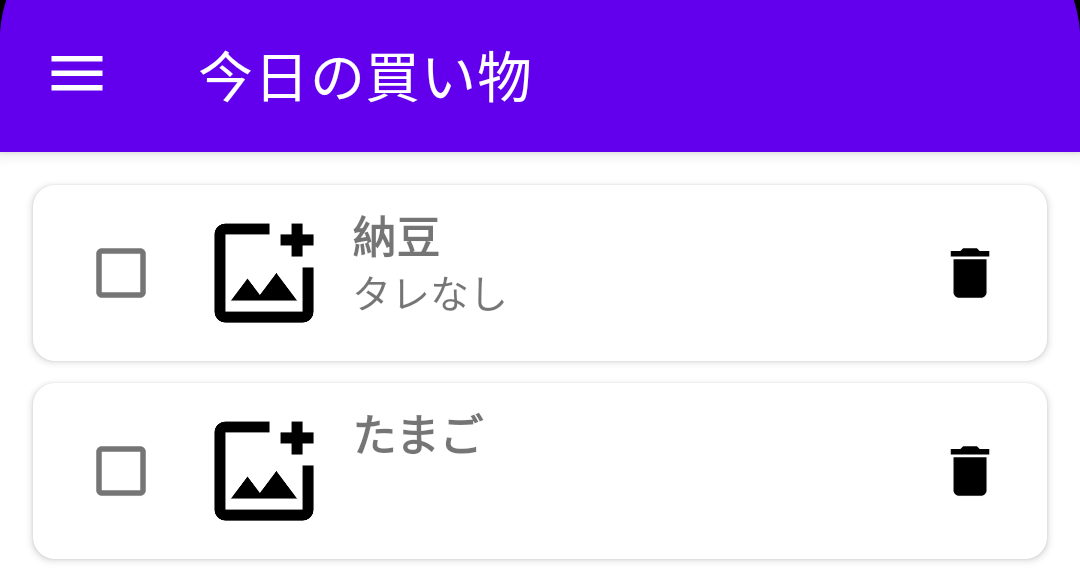This screenshot has width=1080, height=570.
Task: Check off the 納豆 item
Action: pos(121,273)
